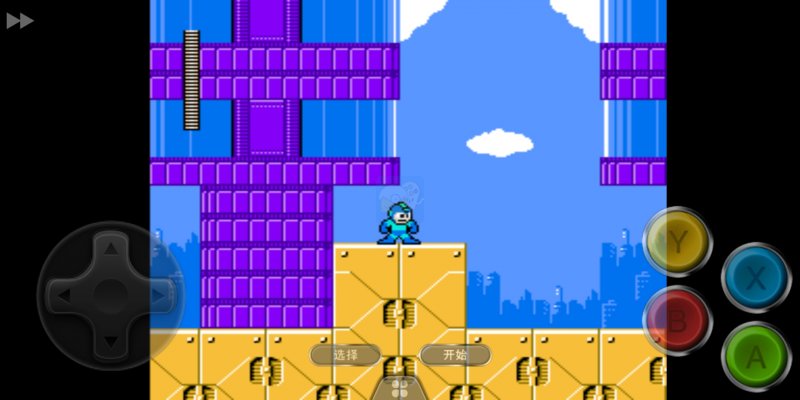
Task: Tap the red B button
Action: [678, 320]
